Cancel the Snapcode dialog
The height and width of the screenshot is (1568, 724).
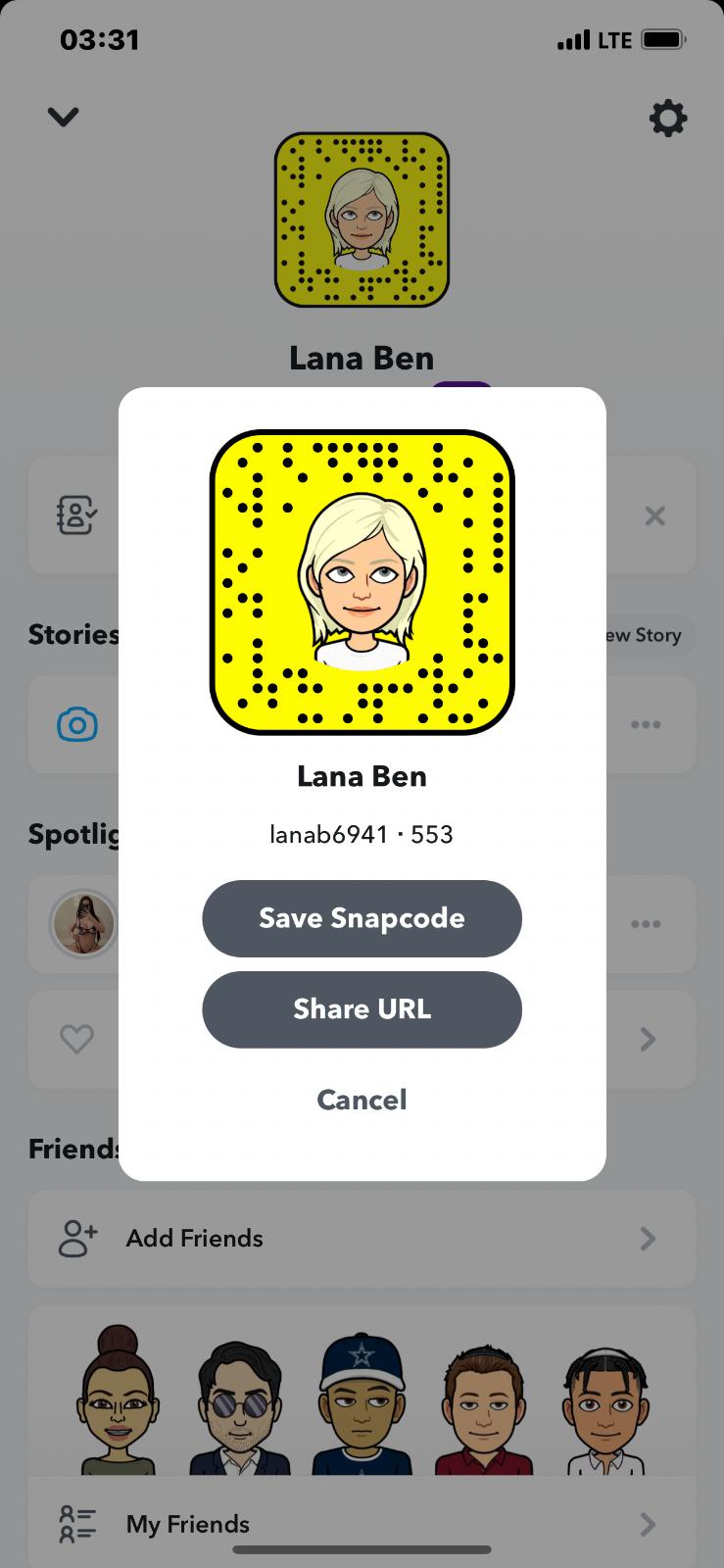[362, 1100]
